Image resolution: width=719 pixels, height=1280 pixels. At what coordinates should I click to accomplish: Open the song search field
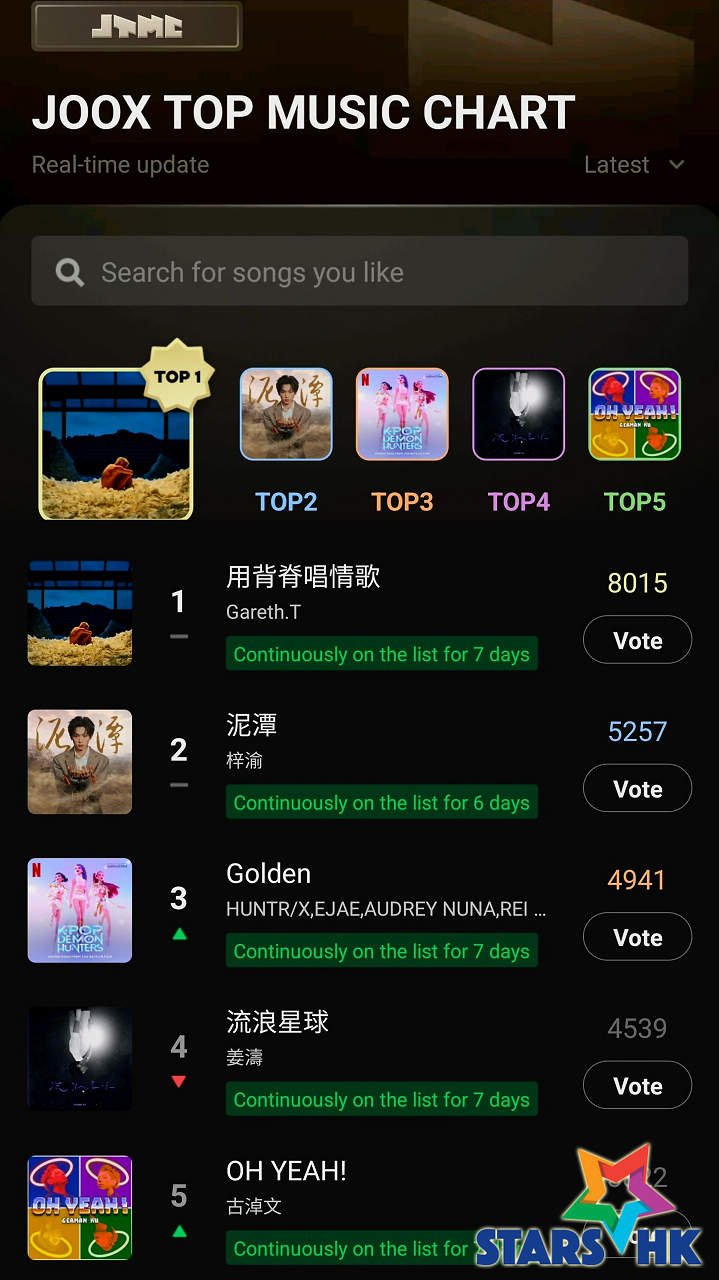[x=359, y=271]
